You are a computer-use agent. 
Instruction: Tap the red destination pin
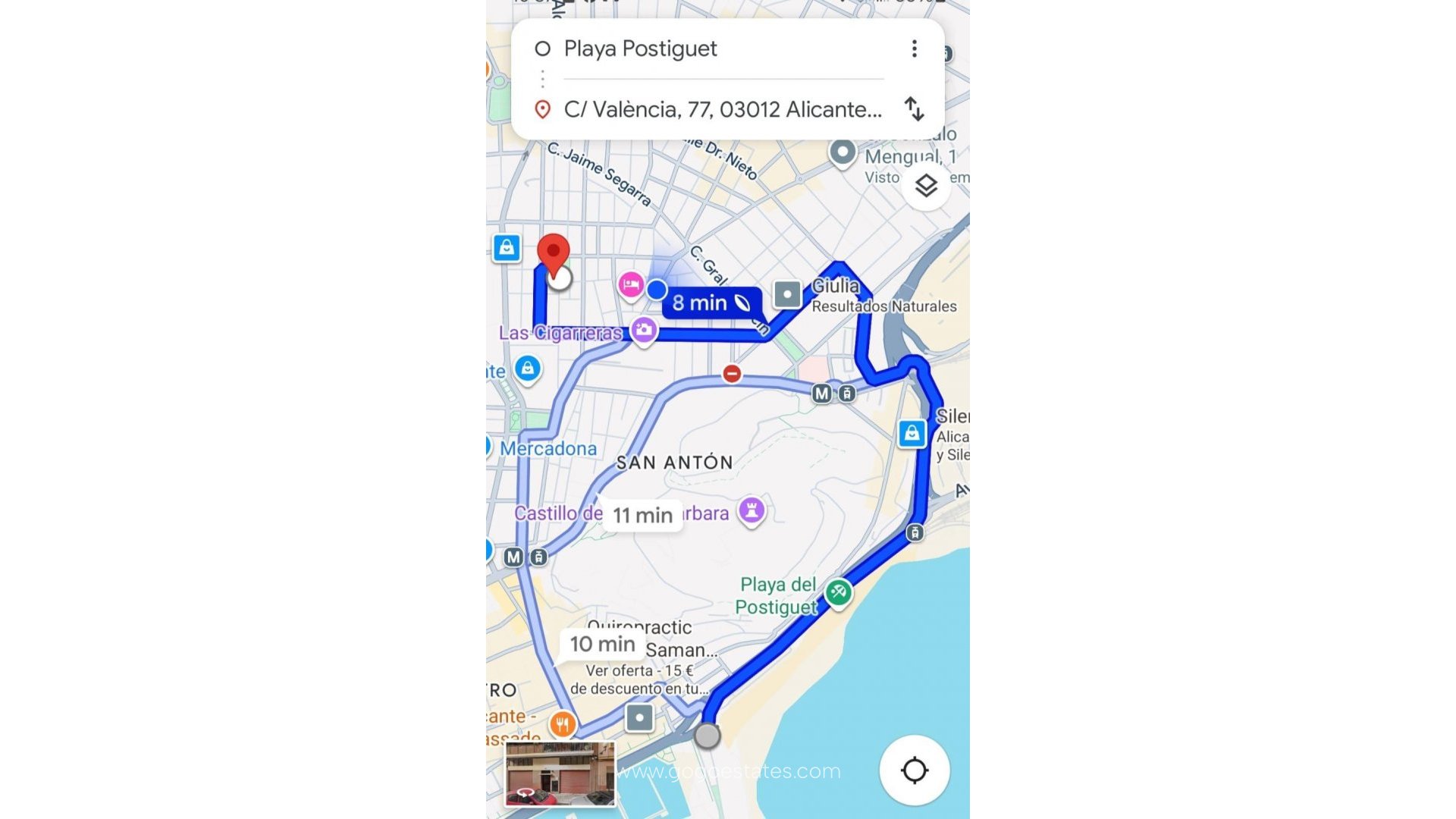(554, 254)
